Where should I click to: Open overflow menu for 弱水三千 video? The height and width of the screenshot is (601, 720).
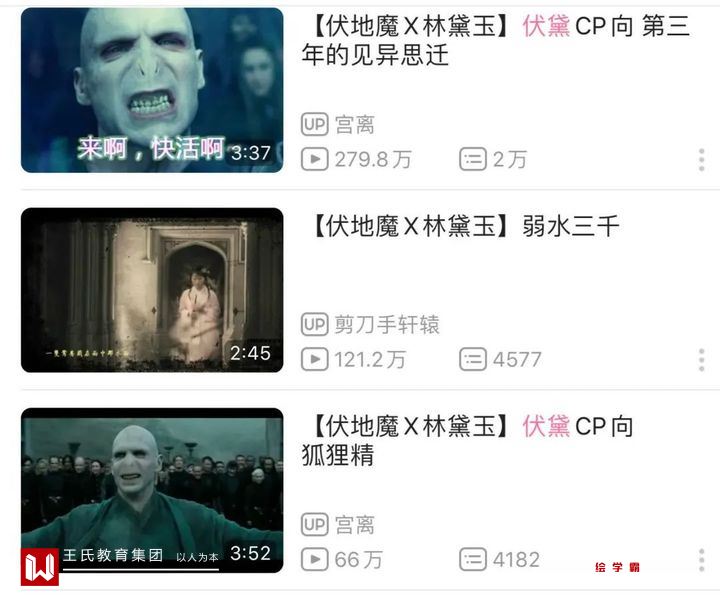[701, 360]
